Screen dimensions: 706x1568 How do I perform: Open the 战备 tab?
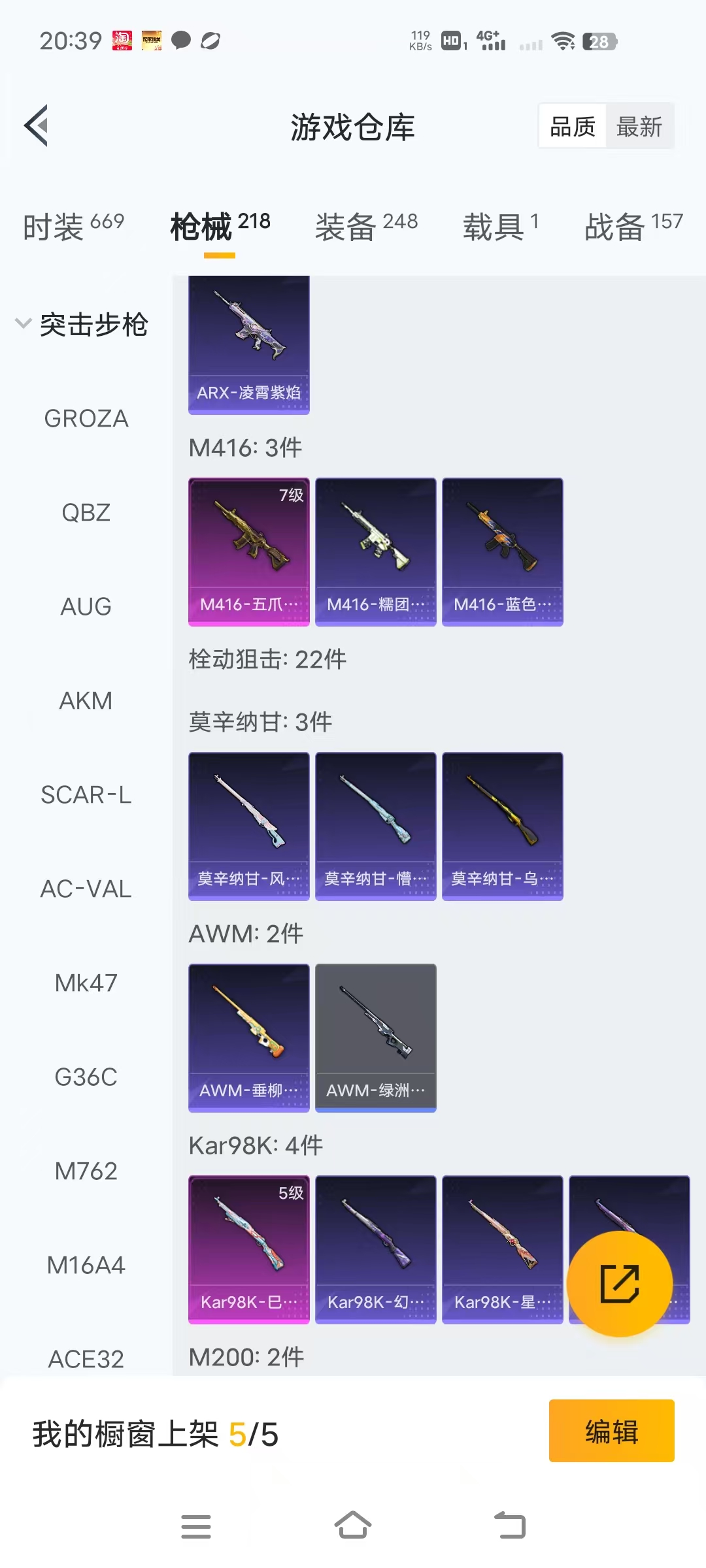pyautogui.click(x=633, y=227)
